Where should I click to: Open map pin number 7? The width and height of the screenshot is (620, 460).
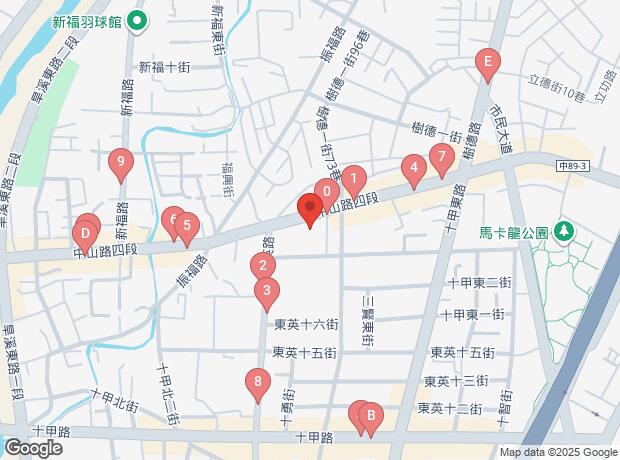pos(442,161)
